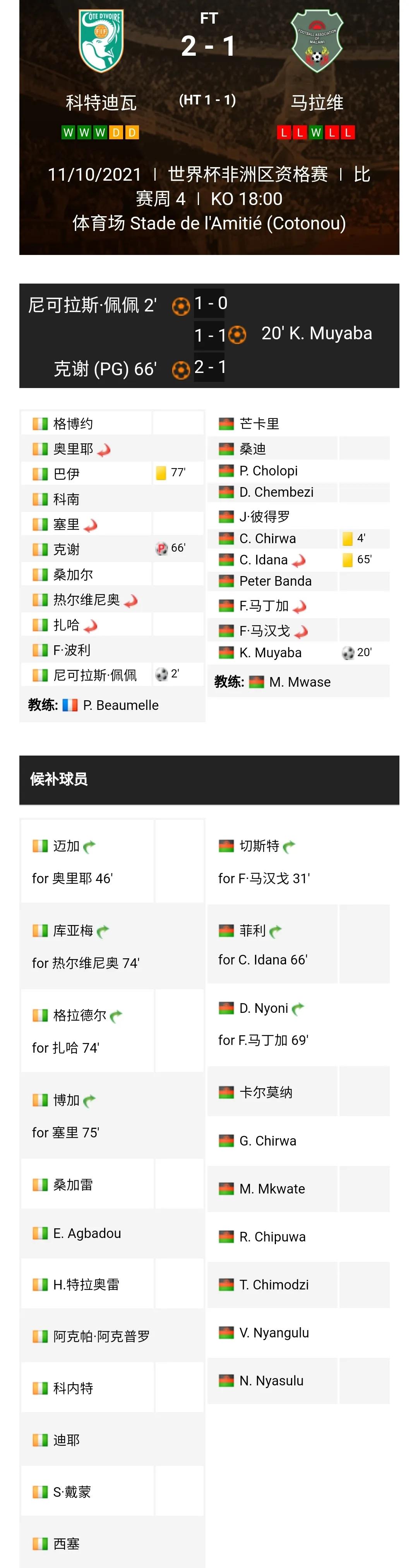Open the 马拉维 team page
Image resolution: width=418 pixels, height=1568 pixels.
316,102
